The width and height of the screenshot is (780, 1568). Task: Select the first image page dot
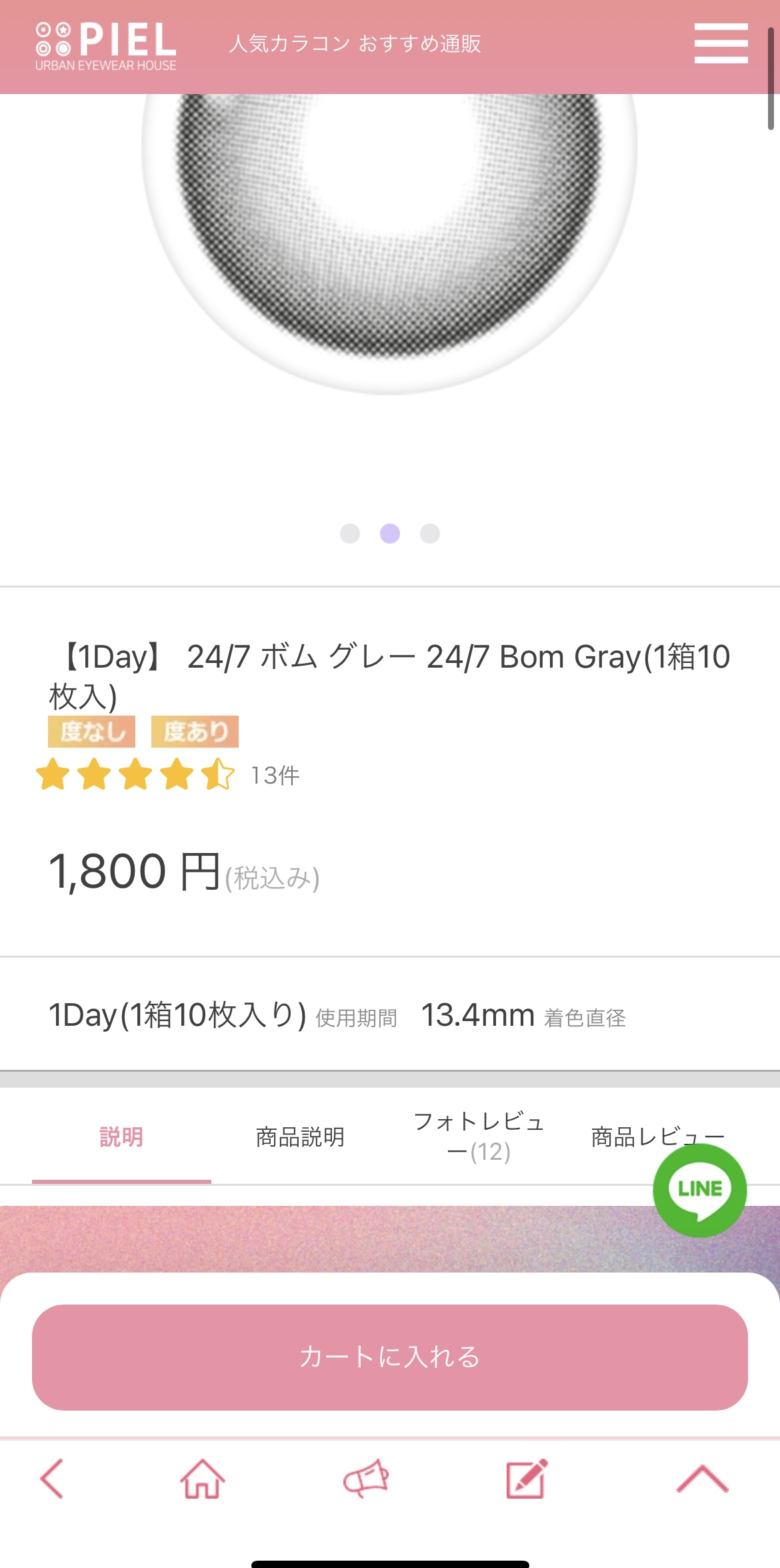click(350, 534)
